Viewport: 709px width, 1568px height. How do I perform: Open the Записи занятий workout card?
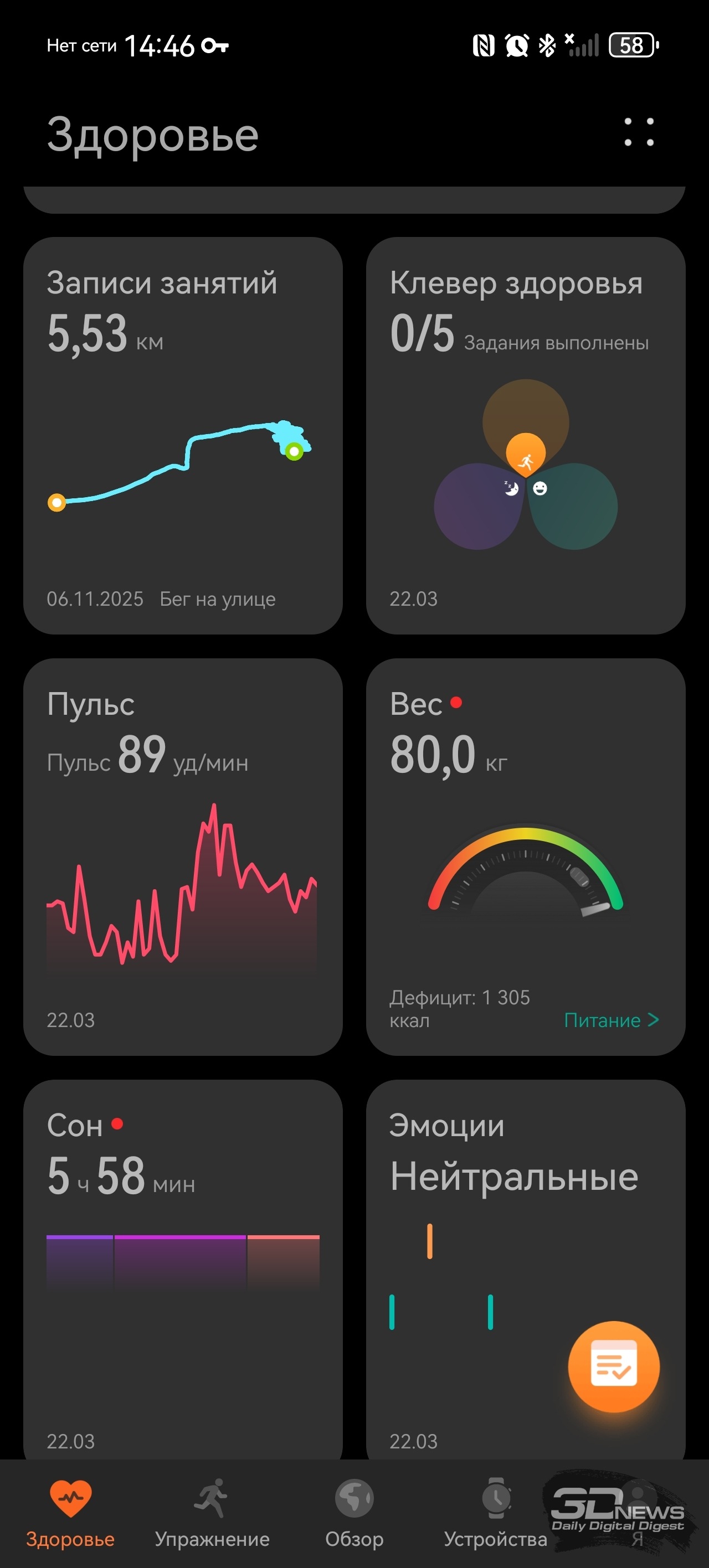tap(183, 435)
